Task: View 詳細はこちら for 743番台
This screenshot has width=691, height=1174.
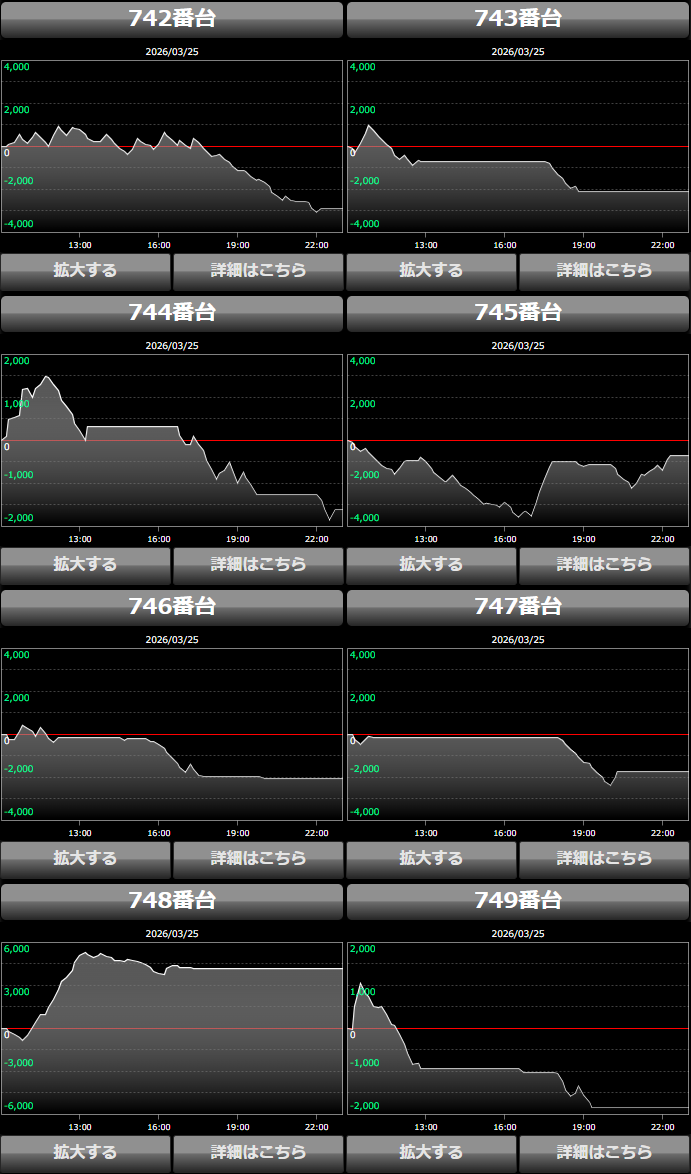Action: (x=604, y=271)
